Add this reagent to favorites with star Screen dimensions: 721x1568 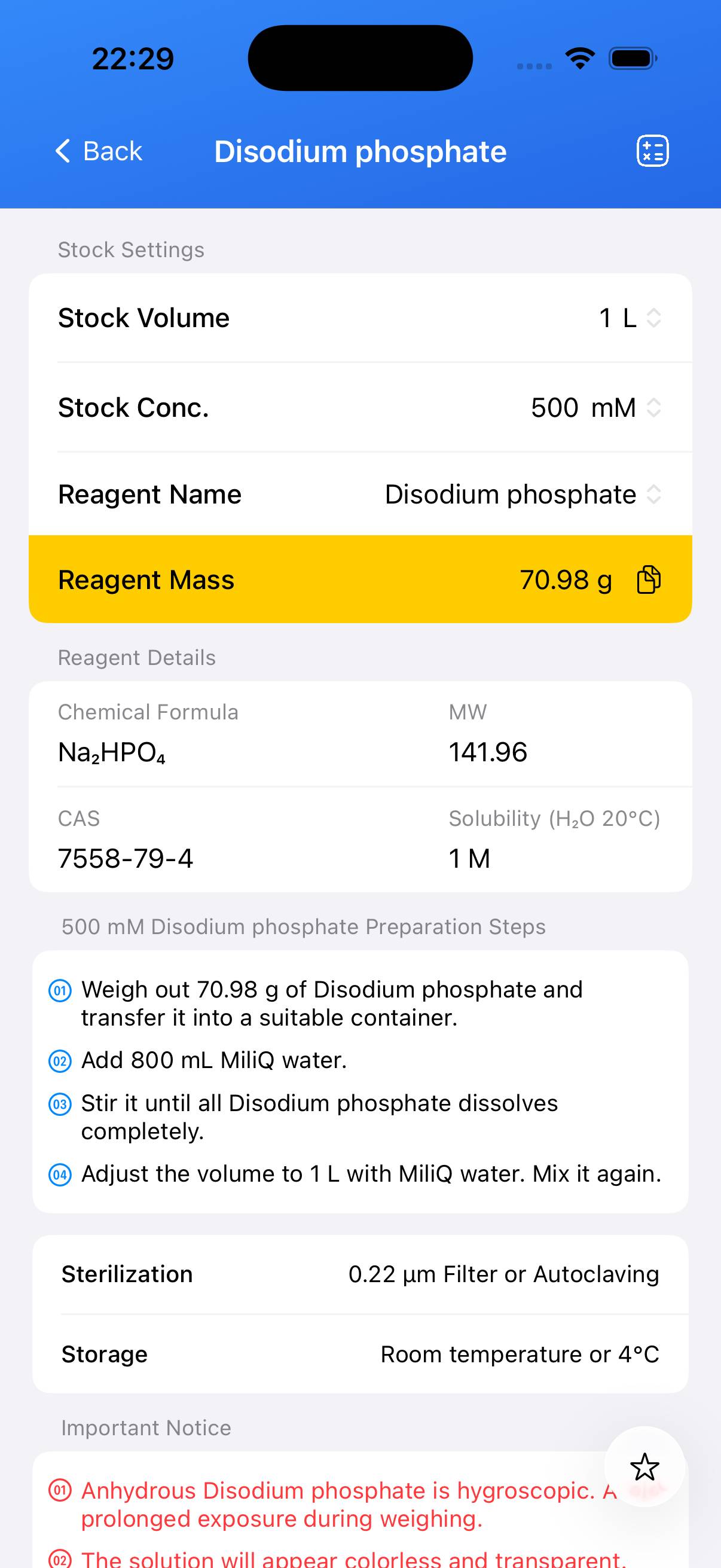644,1467
